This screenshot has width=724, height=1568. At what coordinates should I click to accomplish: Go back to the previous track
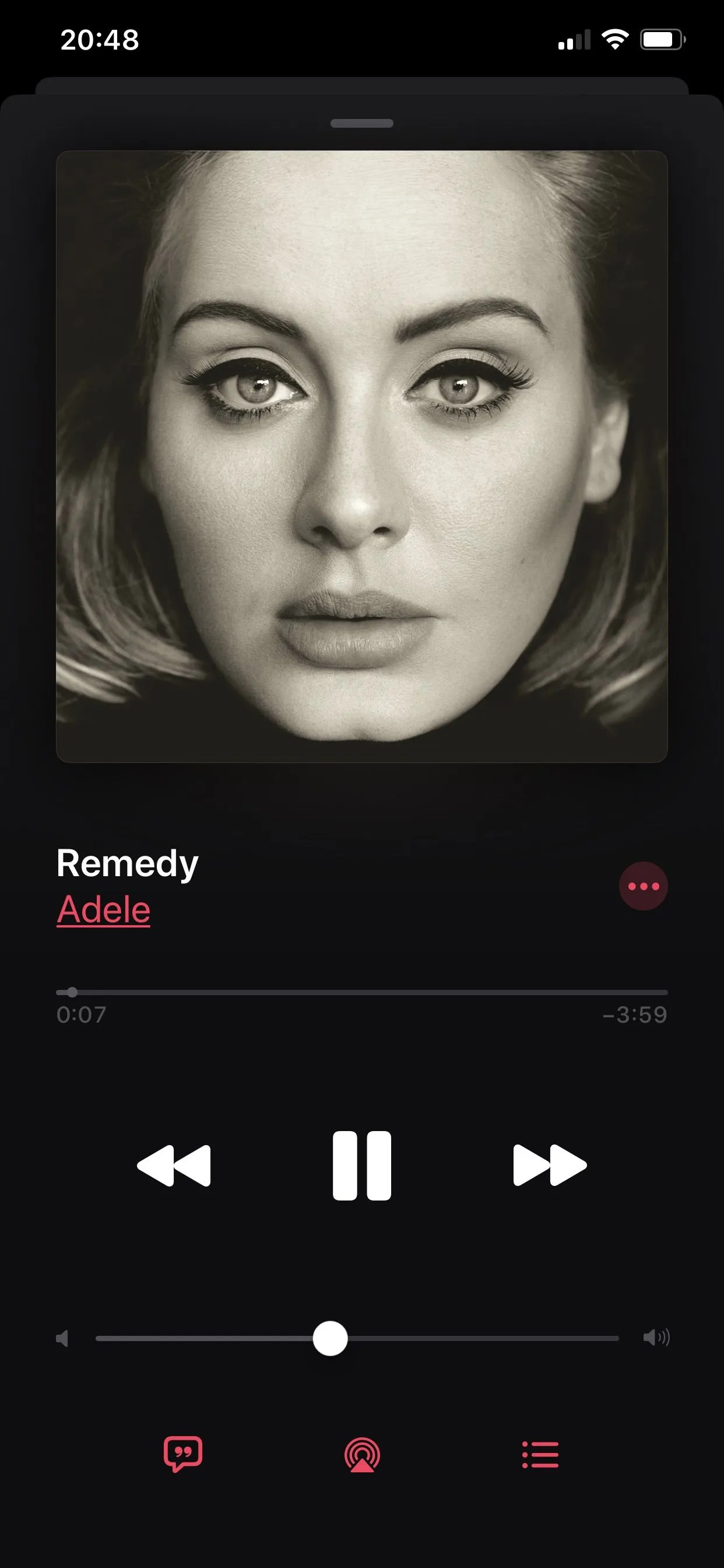point(174,1165)
